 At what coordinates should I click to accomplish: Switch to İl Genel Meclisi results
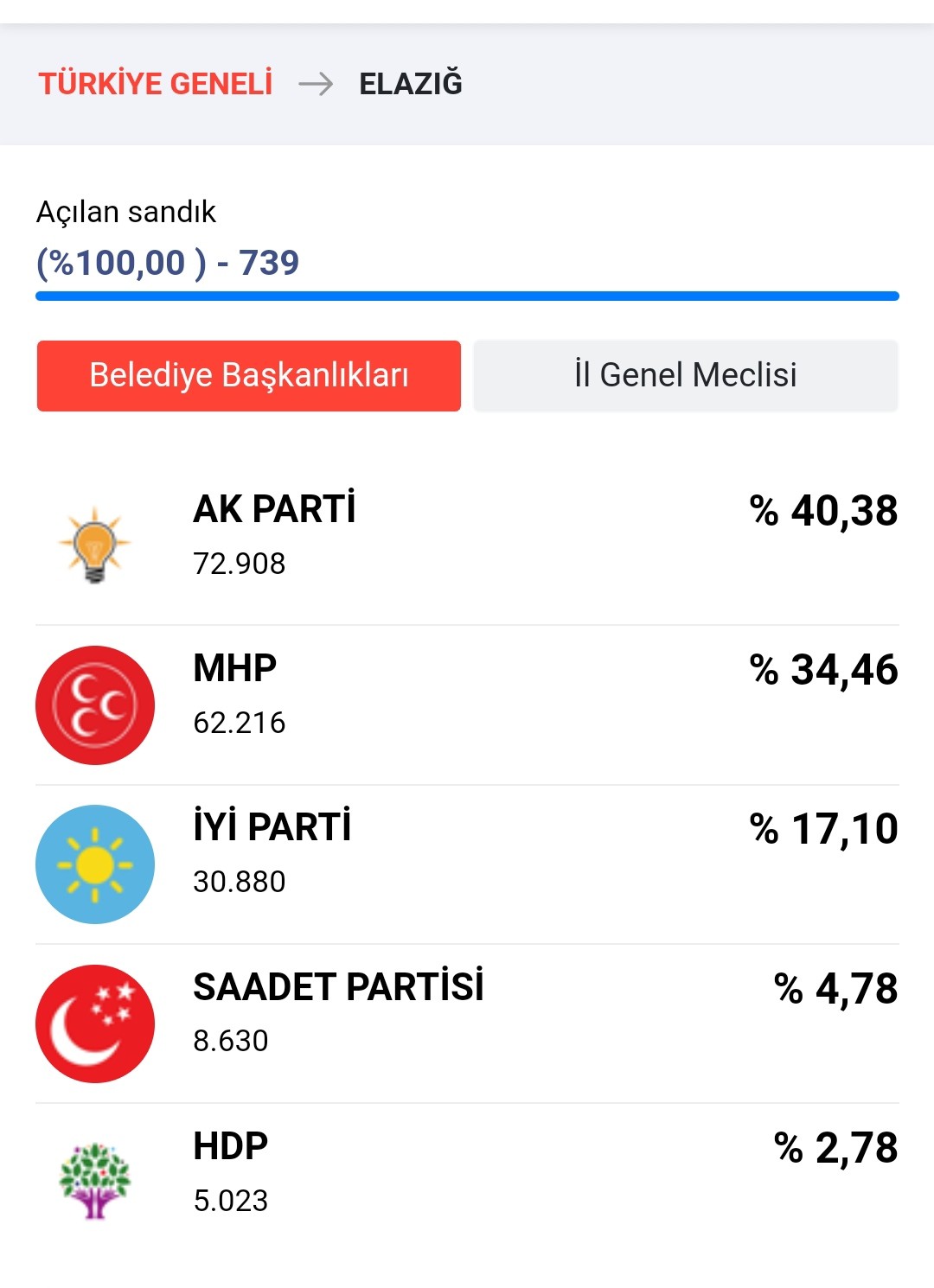[x=685, y=376]
